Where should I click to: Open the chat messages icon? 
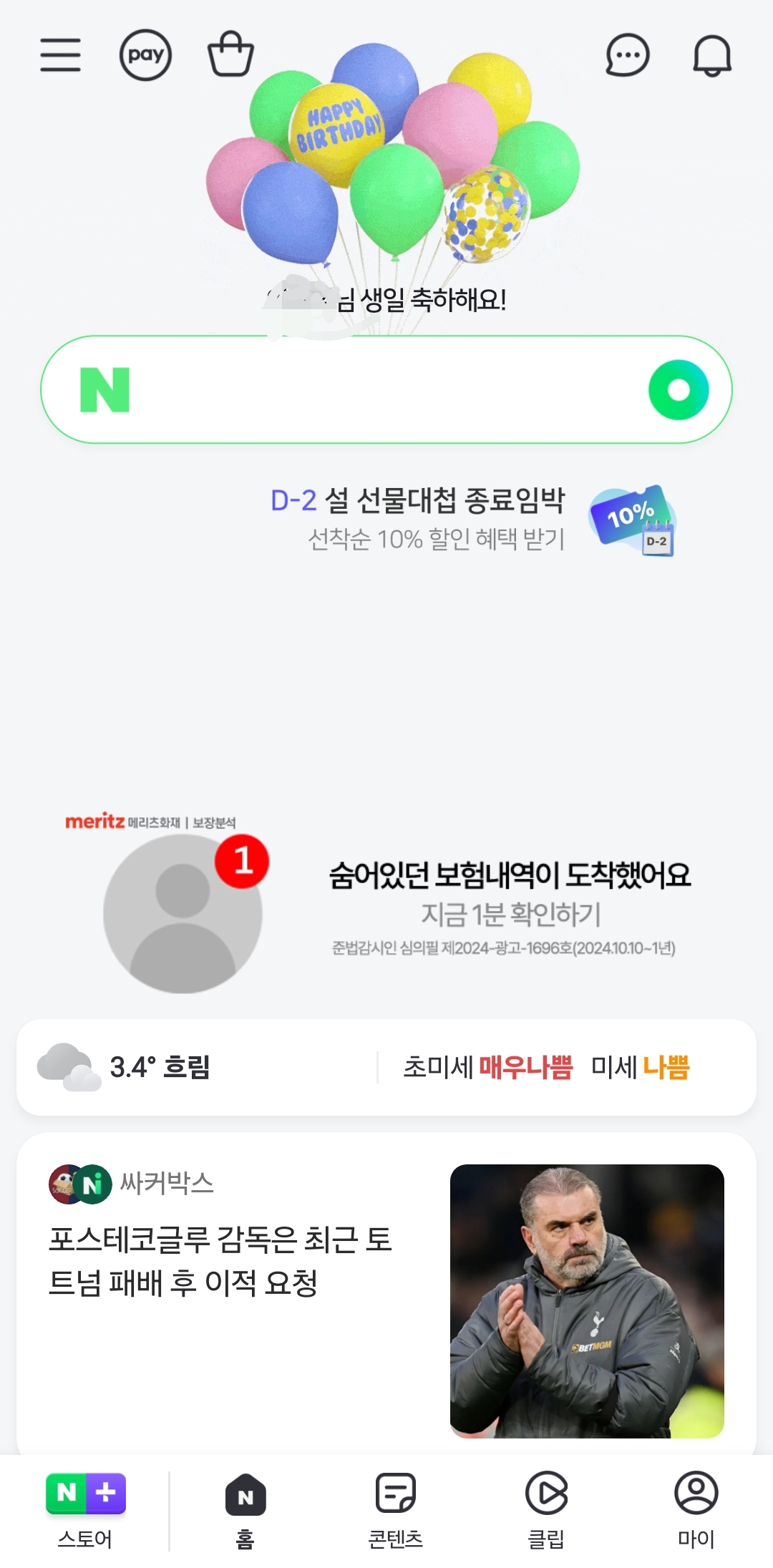point(628,55)
